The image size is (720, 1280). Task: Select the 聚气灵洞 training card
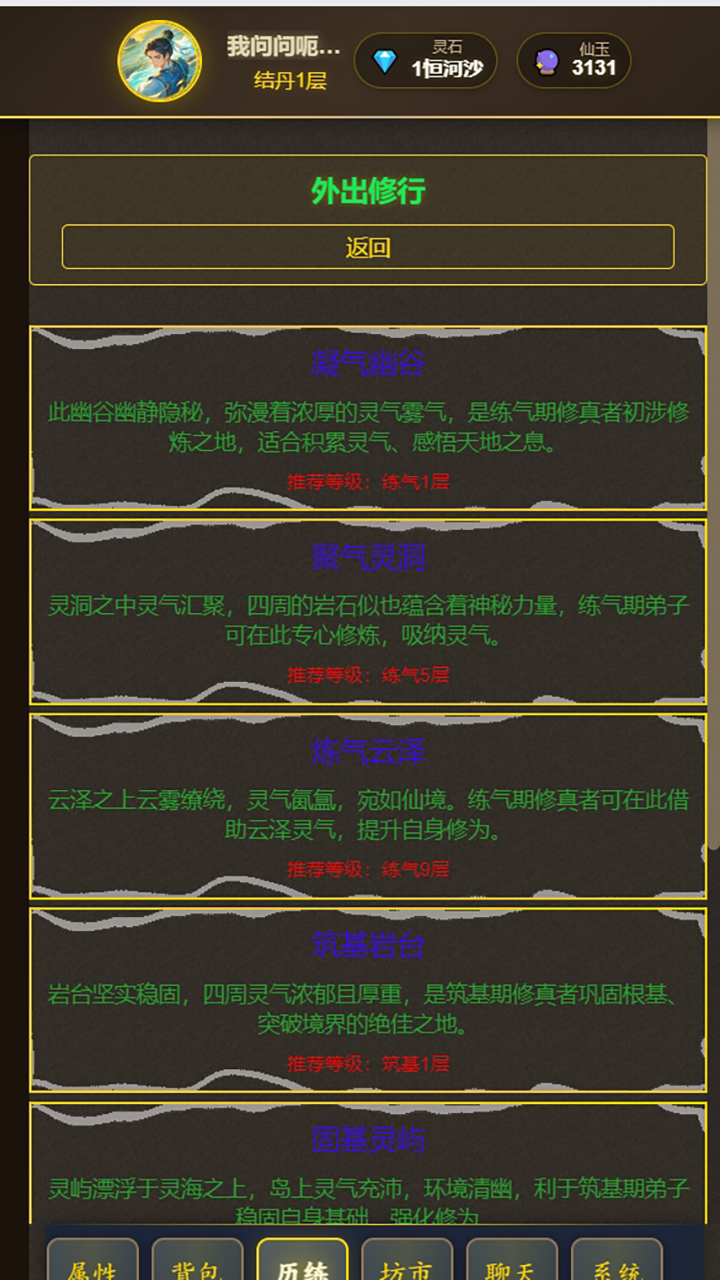368,612
